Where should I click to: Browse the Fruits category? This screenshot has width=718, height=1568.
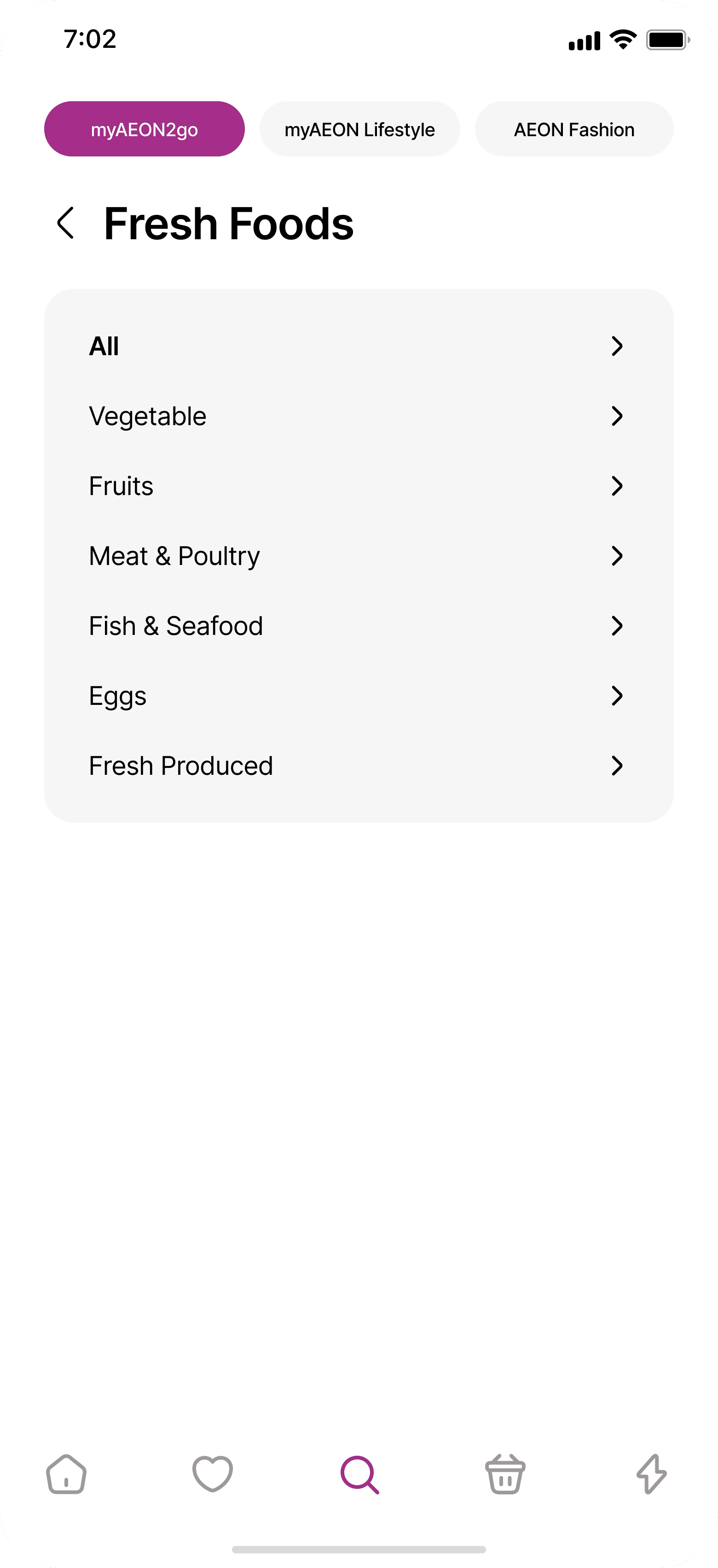(359, 486)
